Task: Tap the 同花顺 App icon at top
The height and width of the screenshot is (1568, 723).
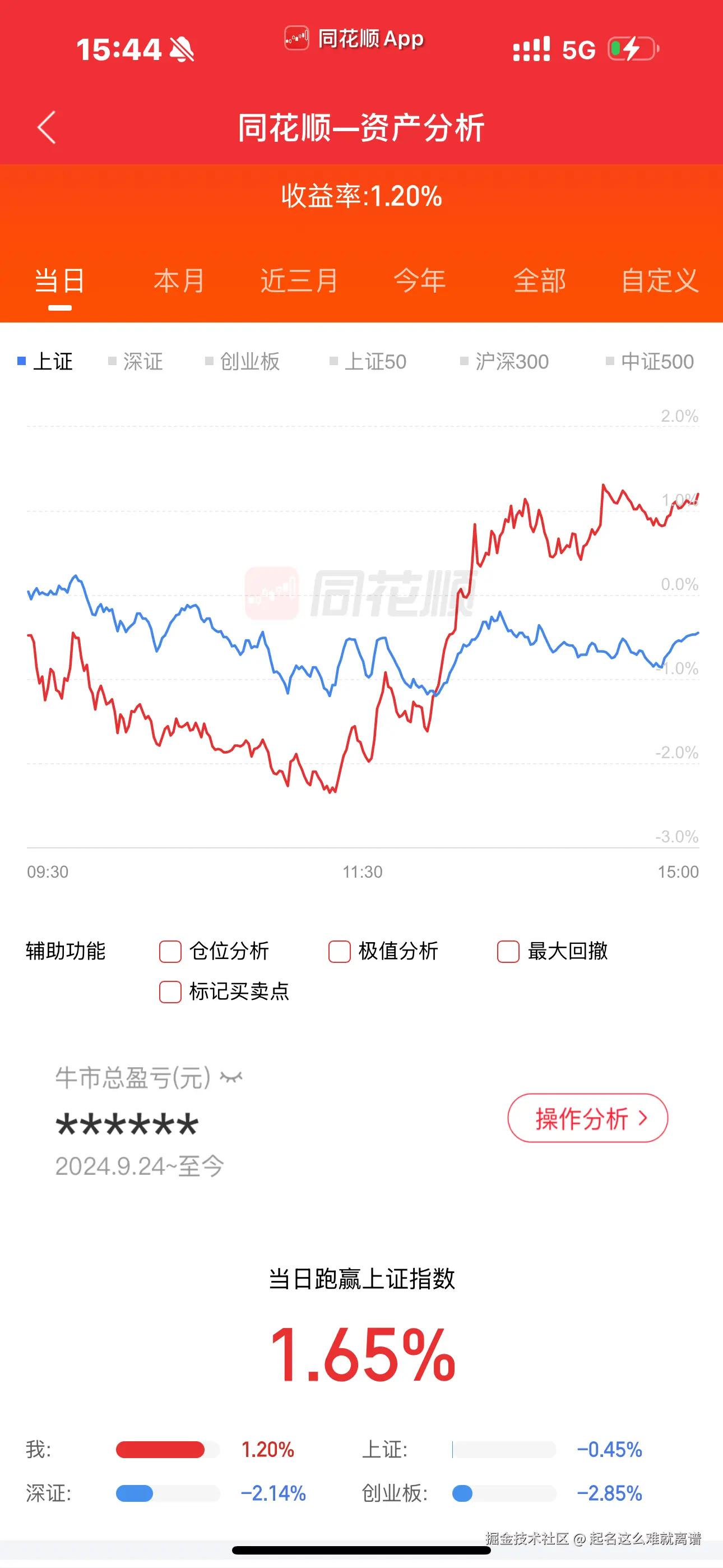Action: [298, 38]
